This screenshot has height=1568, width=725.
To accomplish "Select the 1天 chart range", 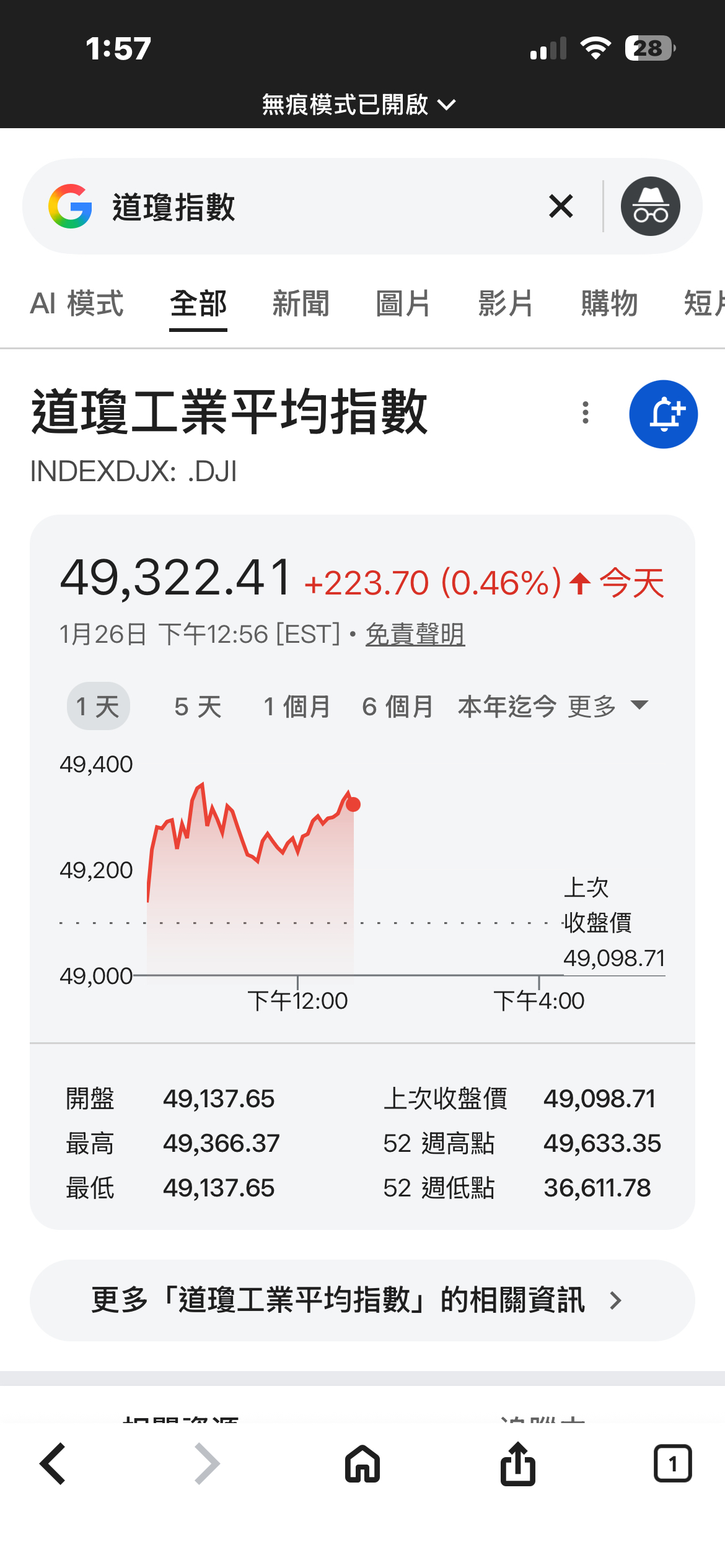I will 98,706.
